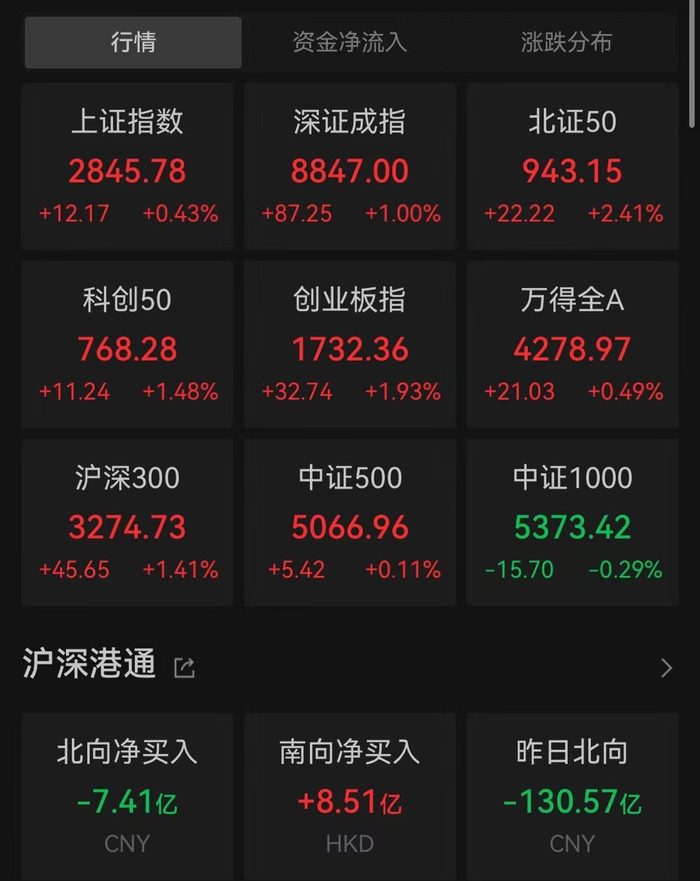
Task: Switch to the 涨跌分布 tab
Action: tap(566, 42)
